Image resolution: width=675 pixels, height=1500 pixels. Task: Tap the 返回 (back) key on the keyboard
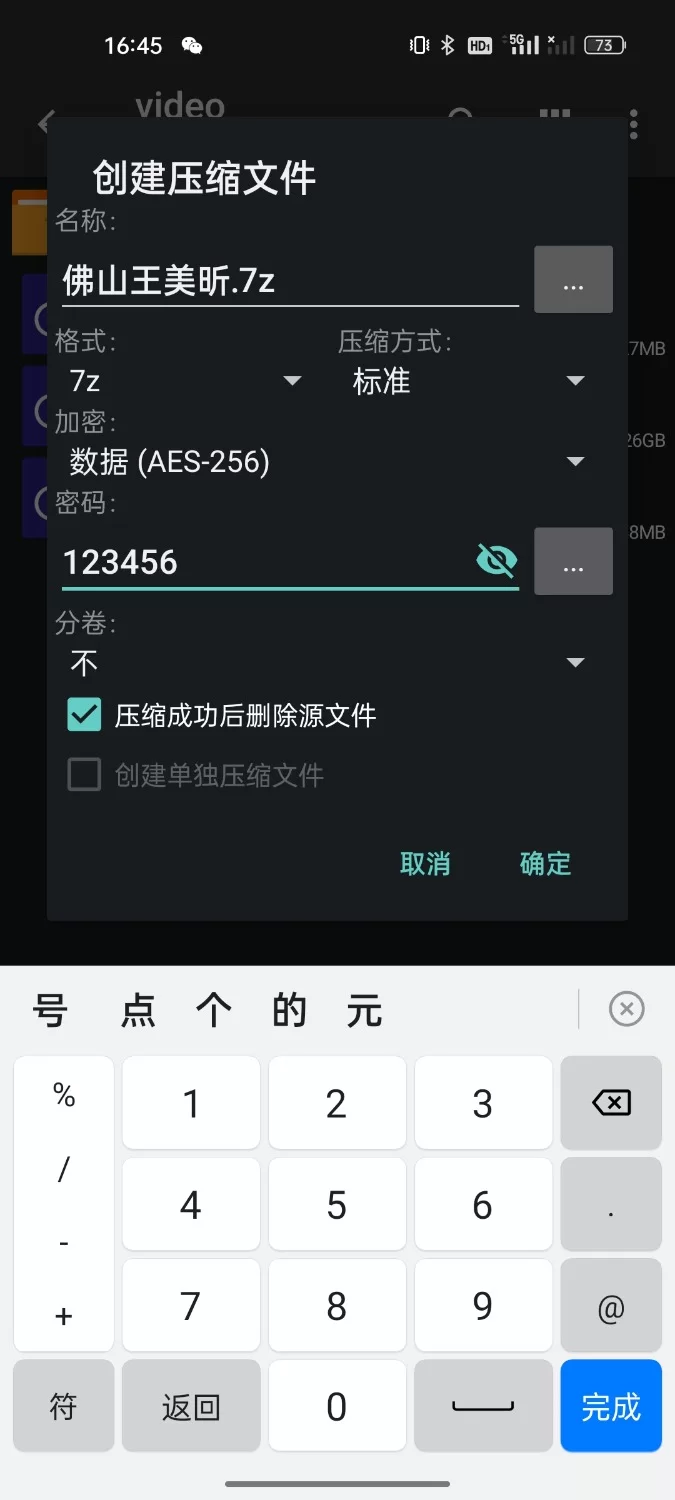191,1406
